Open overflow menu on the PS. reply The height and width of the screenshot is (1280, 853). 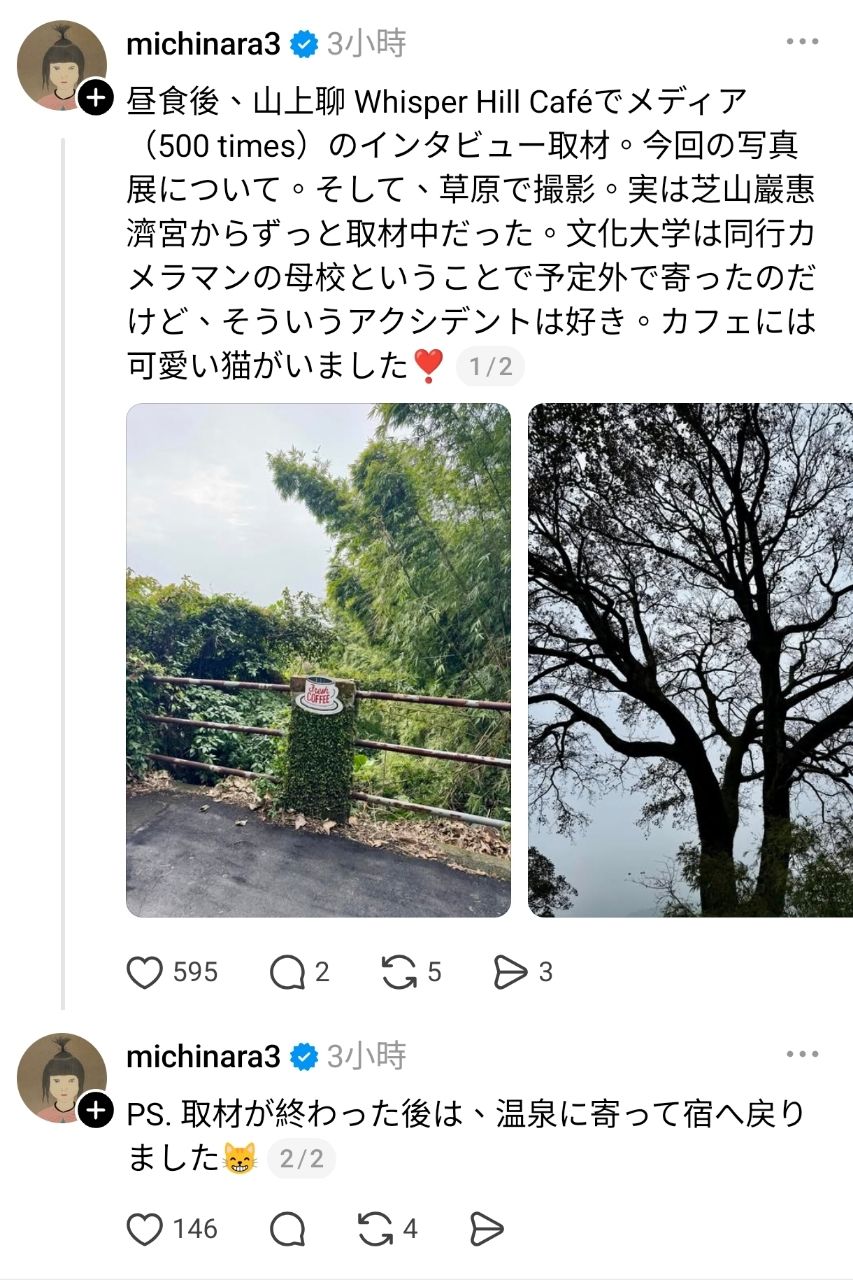[802, 1055]
